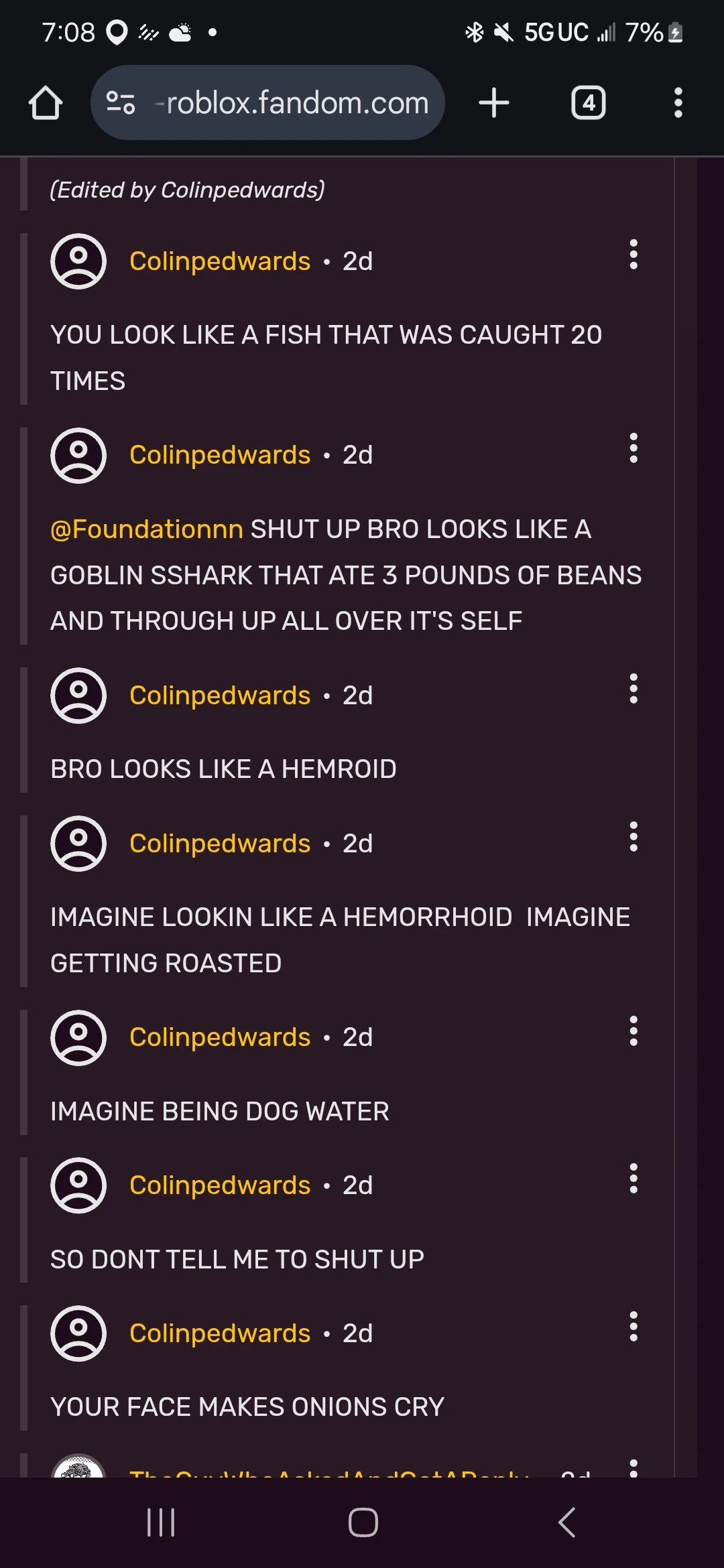Open options for the "DONT TELL ME TO SHUT UP" comment
Screen dimensions: 724x1568
(633, 1179)
